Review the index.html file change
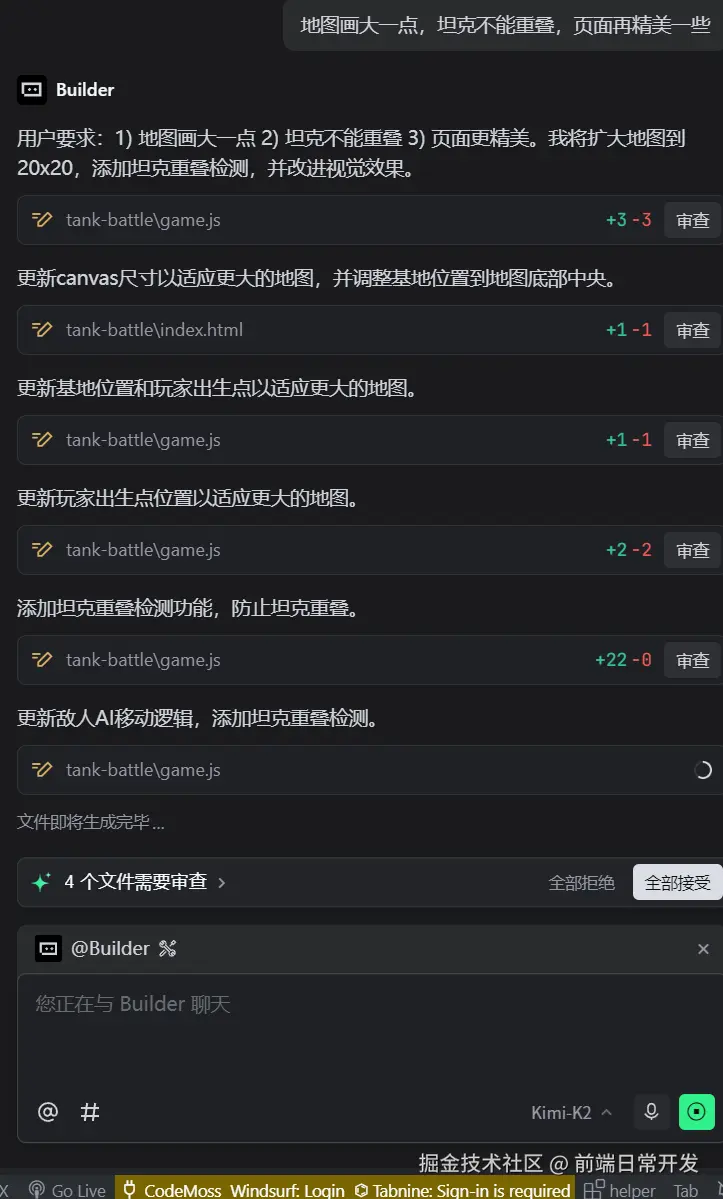The width and height of the screenshot is (723, 1199). coord(692,330)
